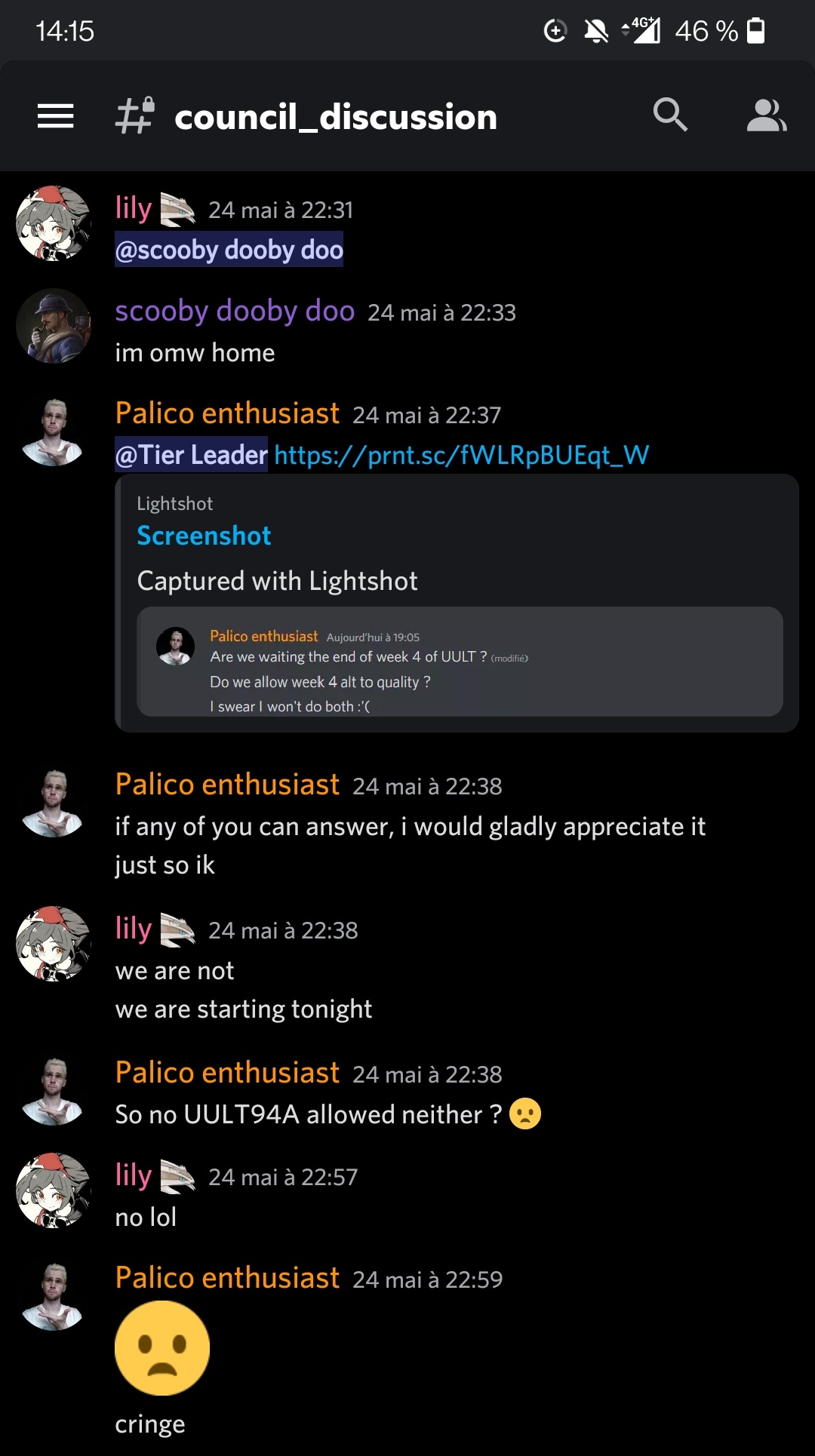Tap the @scooby dooby doo mention
The height and width of the screenshot is (1456, 815).
(x=229, y=250)
